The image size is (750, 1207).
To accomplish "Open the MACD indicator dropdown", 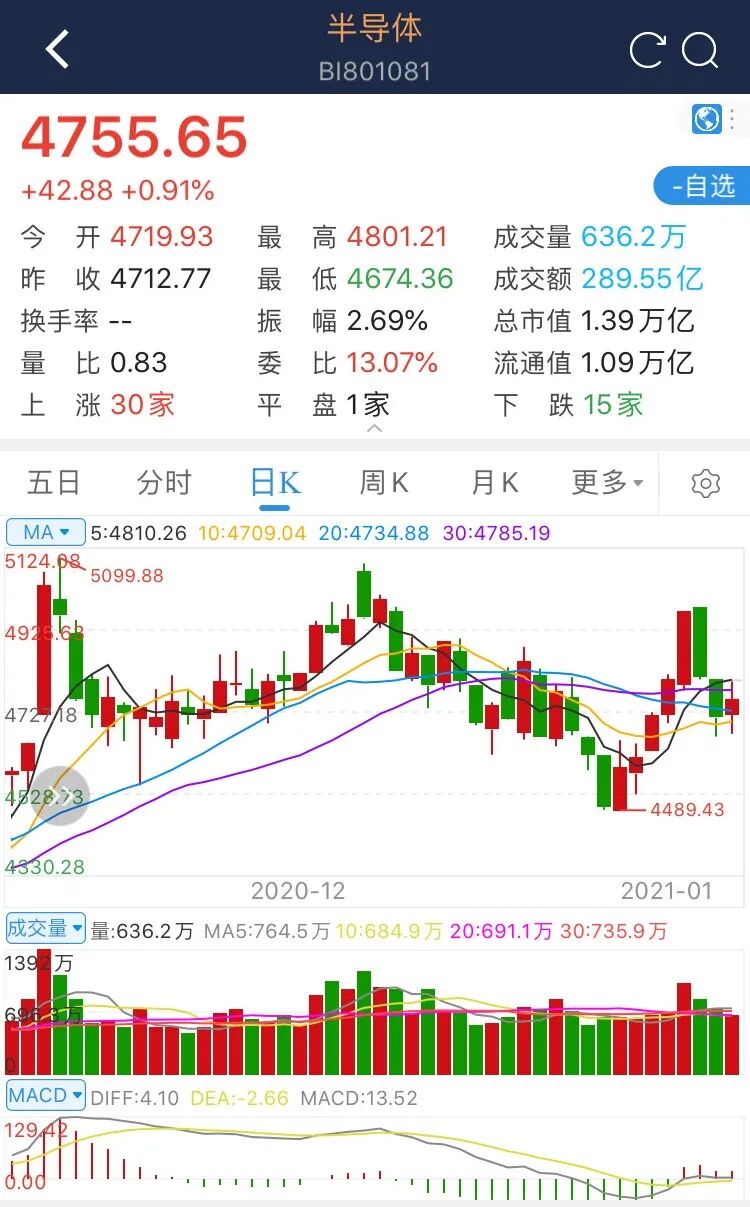I will point(46,1095).
